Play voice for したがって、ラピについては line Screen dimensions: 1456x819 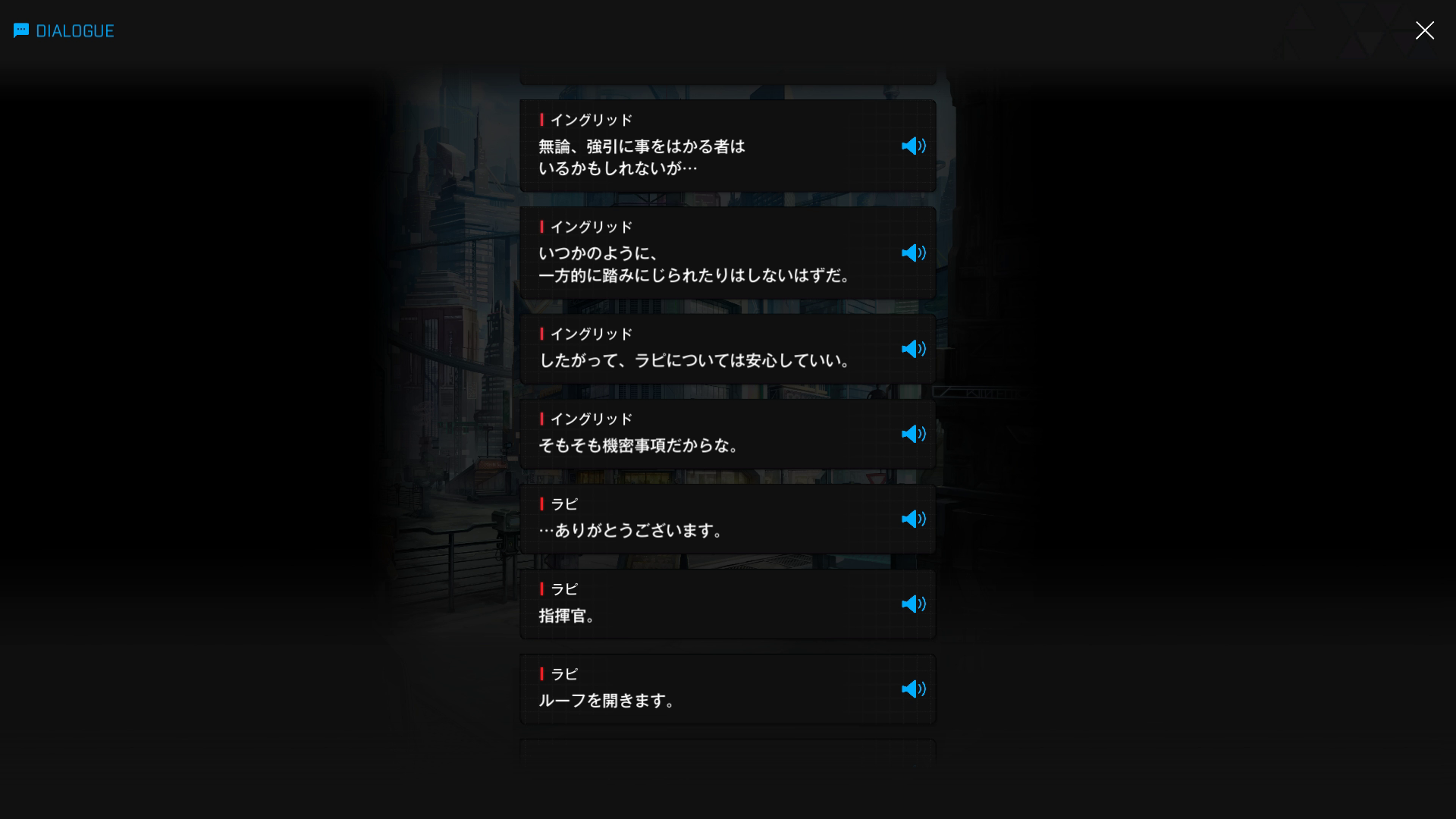pyautogui.click(x=913, y=349)
